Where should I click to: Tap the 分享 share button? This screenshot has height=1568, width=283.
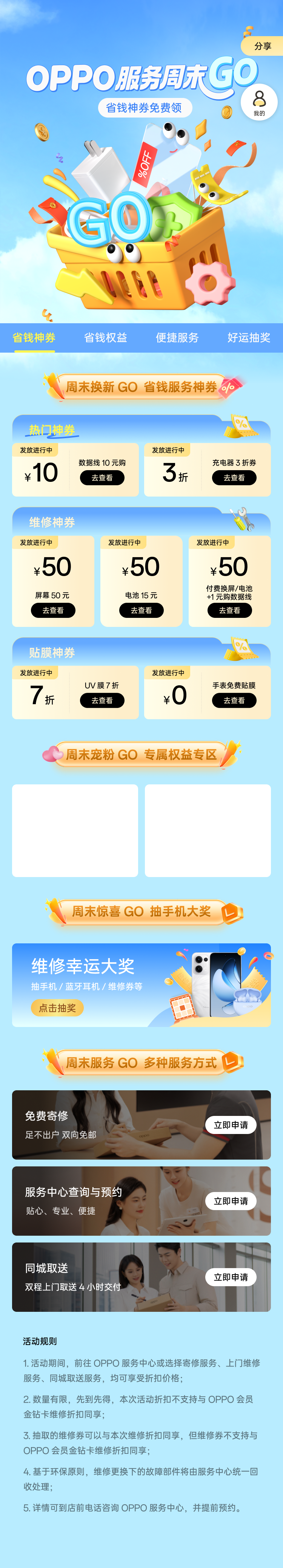click(263, 46)
